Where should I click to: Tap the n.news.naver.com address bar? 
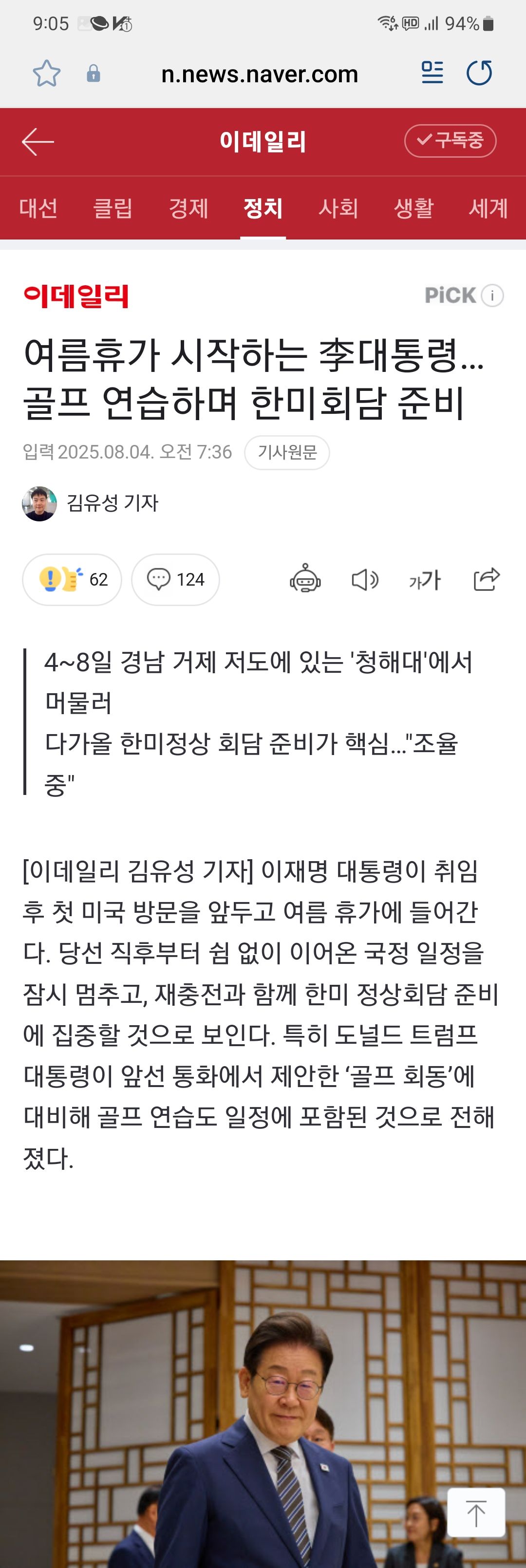point(259,74)
